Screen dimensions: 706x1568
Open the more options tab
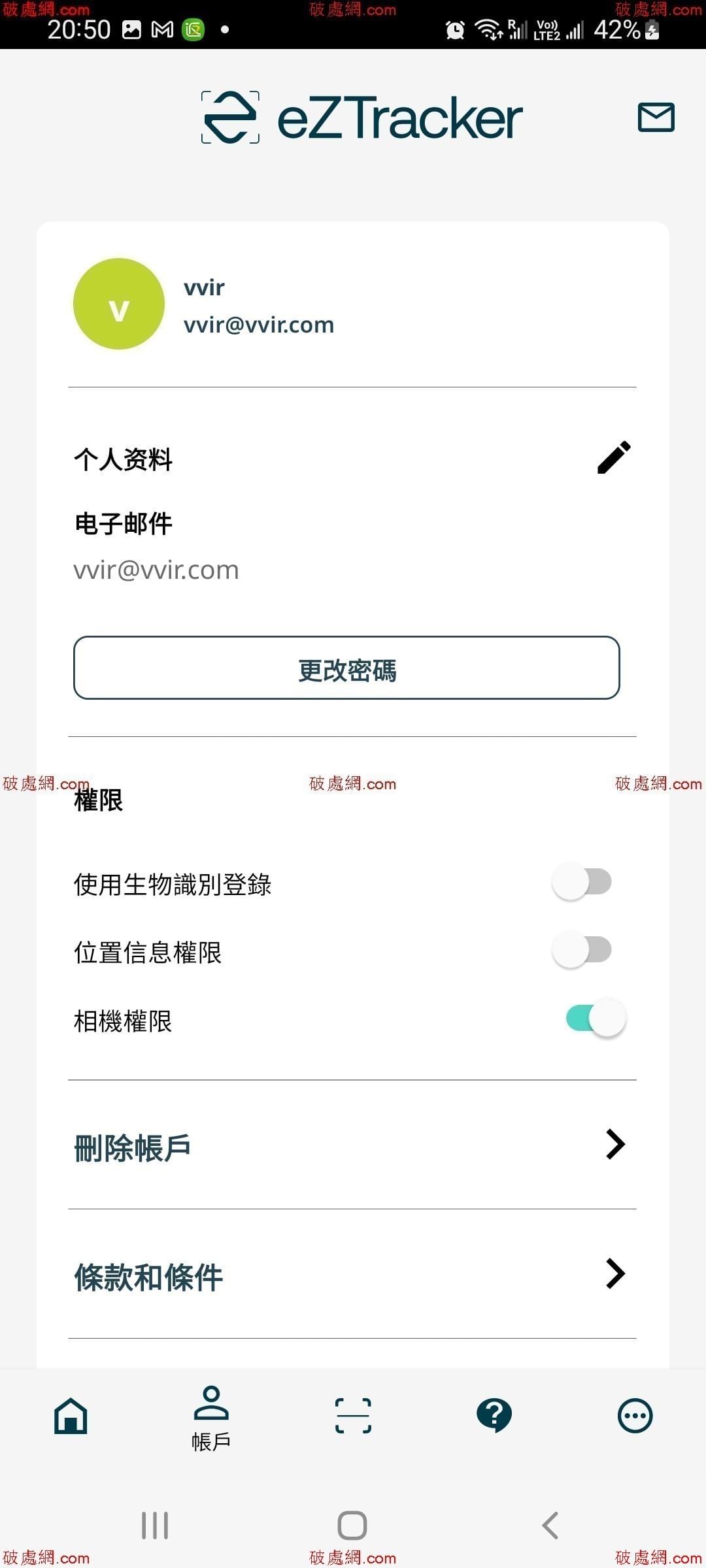click(635, 1416)
